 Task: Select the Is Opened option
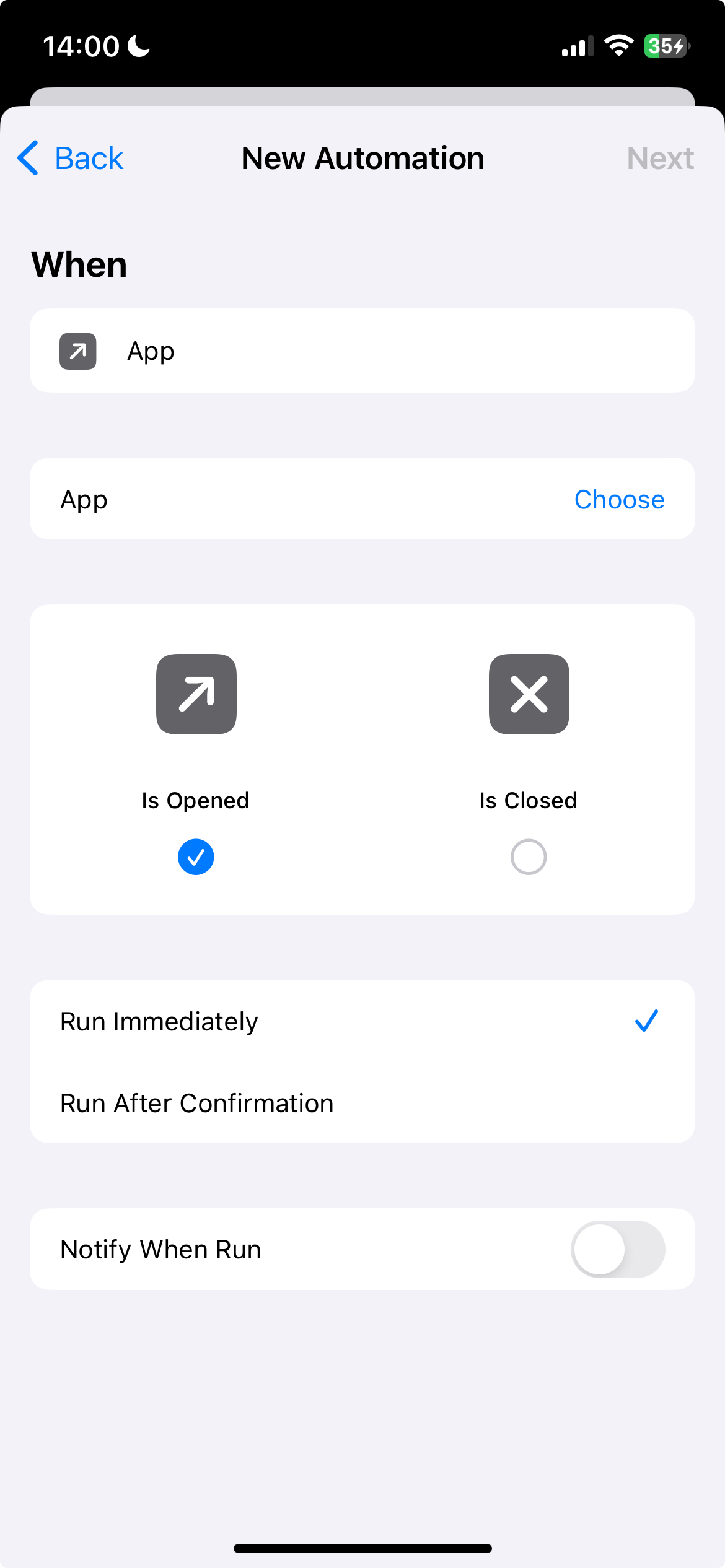[196, 856]
